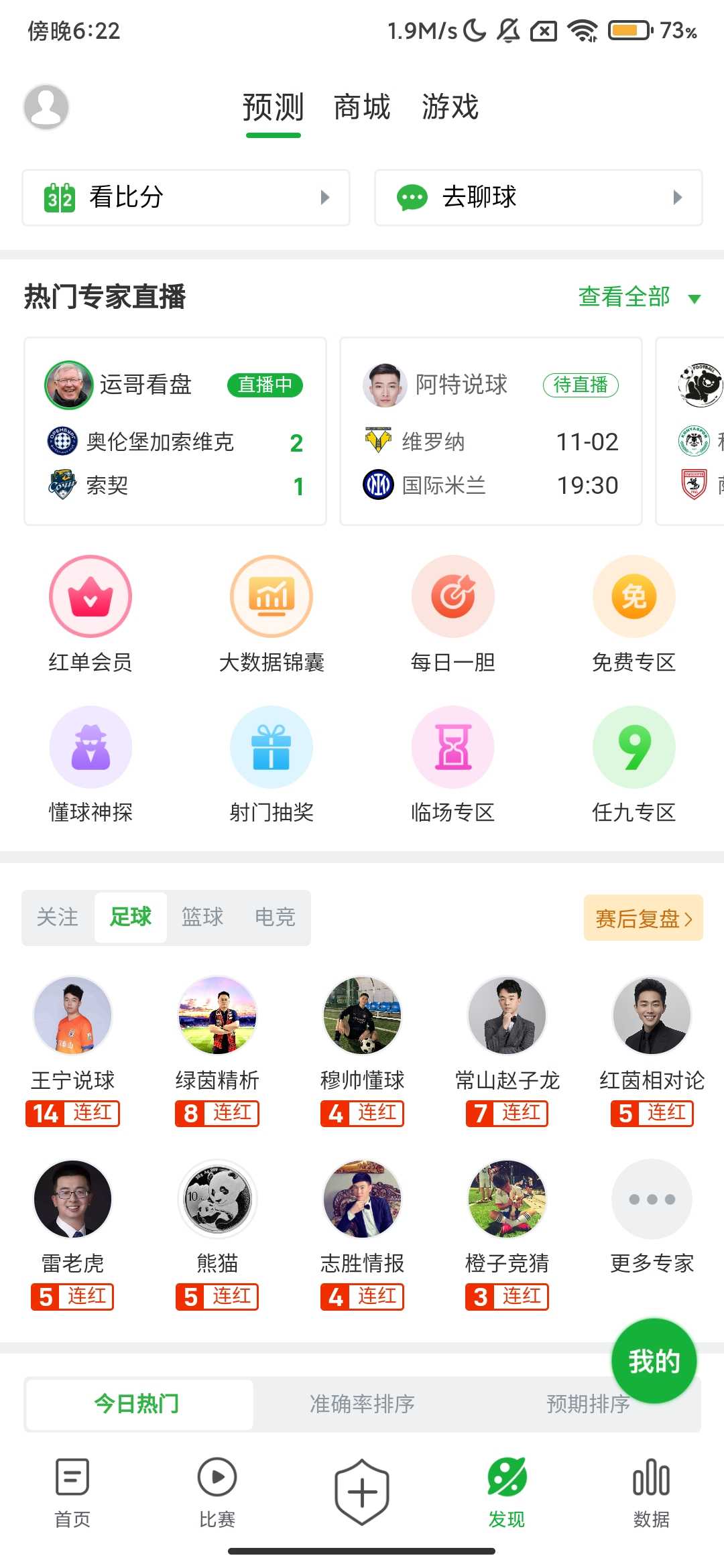Open 去聊球 chat shortcut

pyautogui.click(x=538, y=198)
